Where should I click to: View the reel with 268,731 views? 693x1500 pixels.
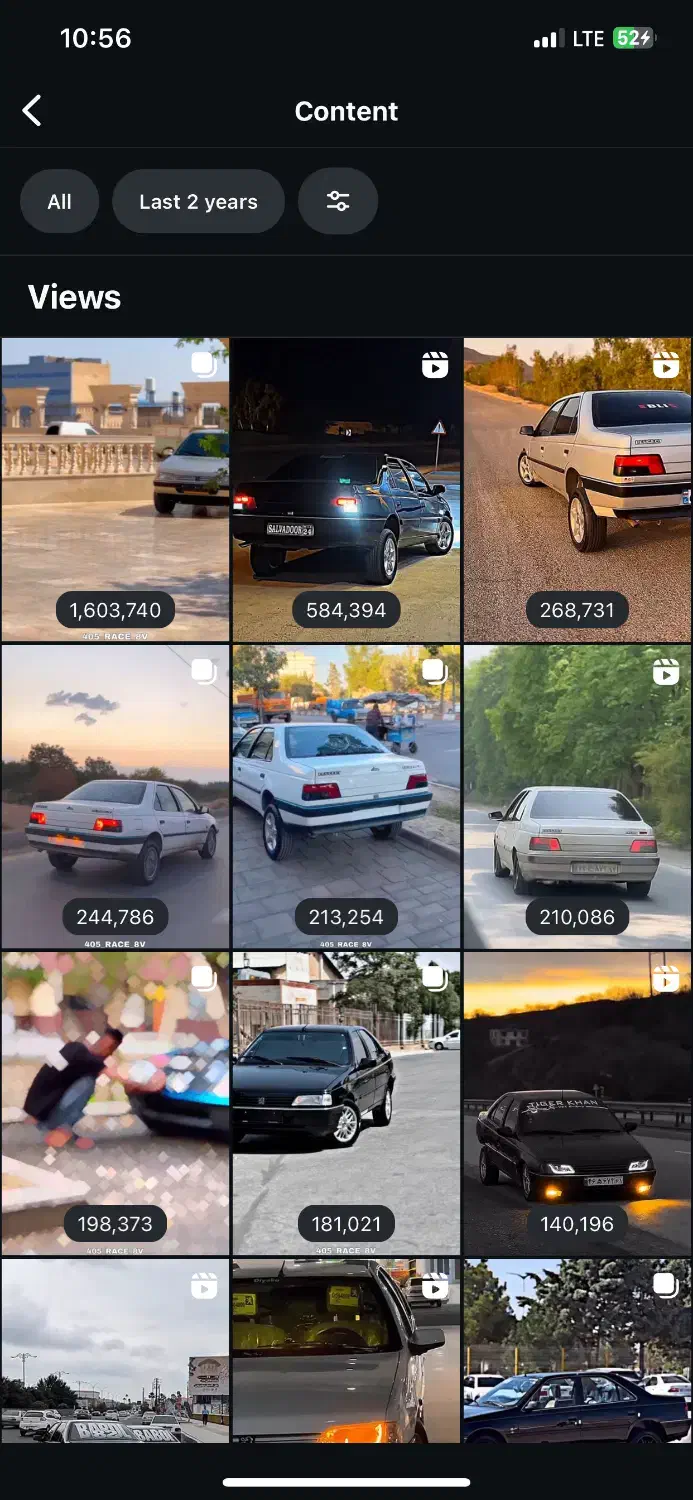pyautogui.click(x=578, y=490)
